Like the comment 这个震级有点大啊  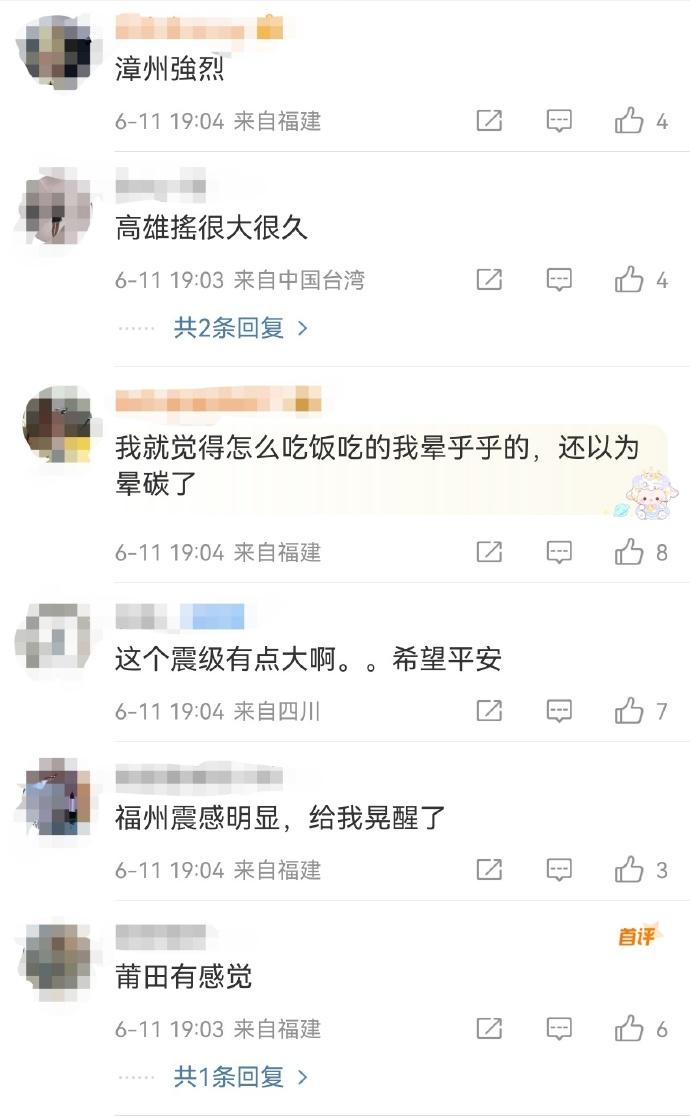[x=630, y=711]
